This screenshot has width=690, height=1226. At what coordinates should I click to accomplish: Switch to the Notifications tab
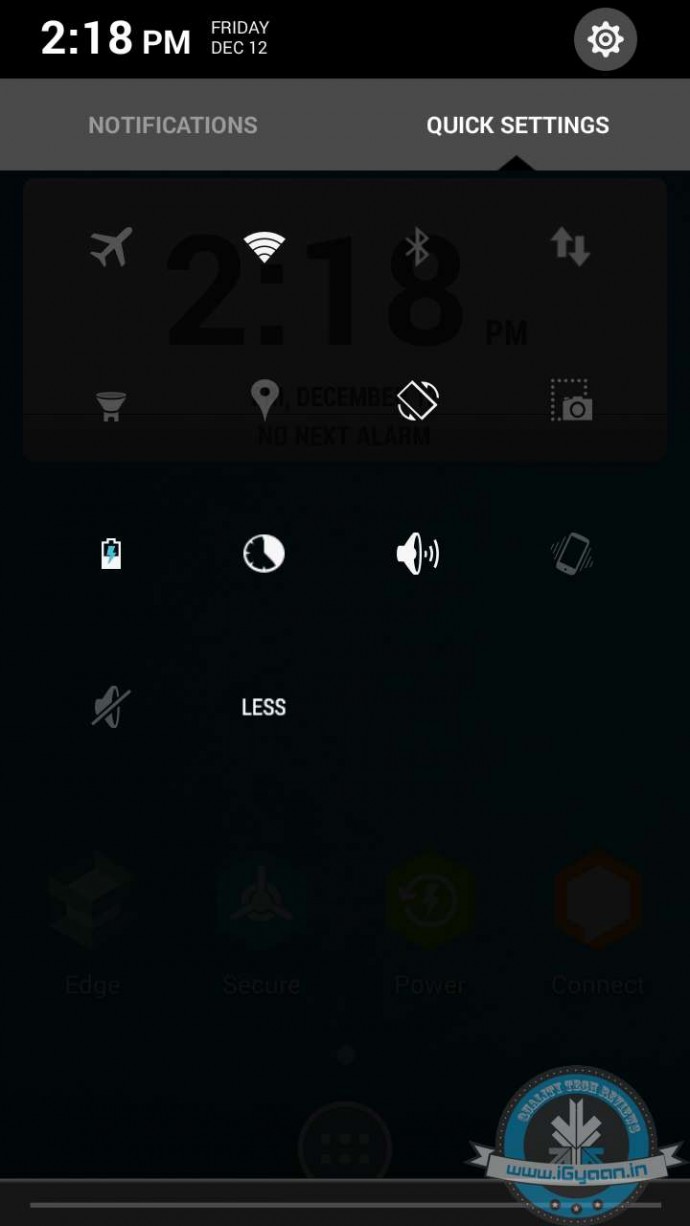click(173, 125)
